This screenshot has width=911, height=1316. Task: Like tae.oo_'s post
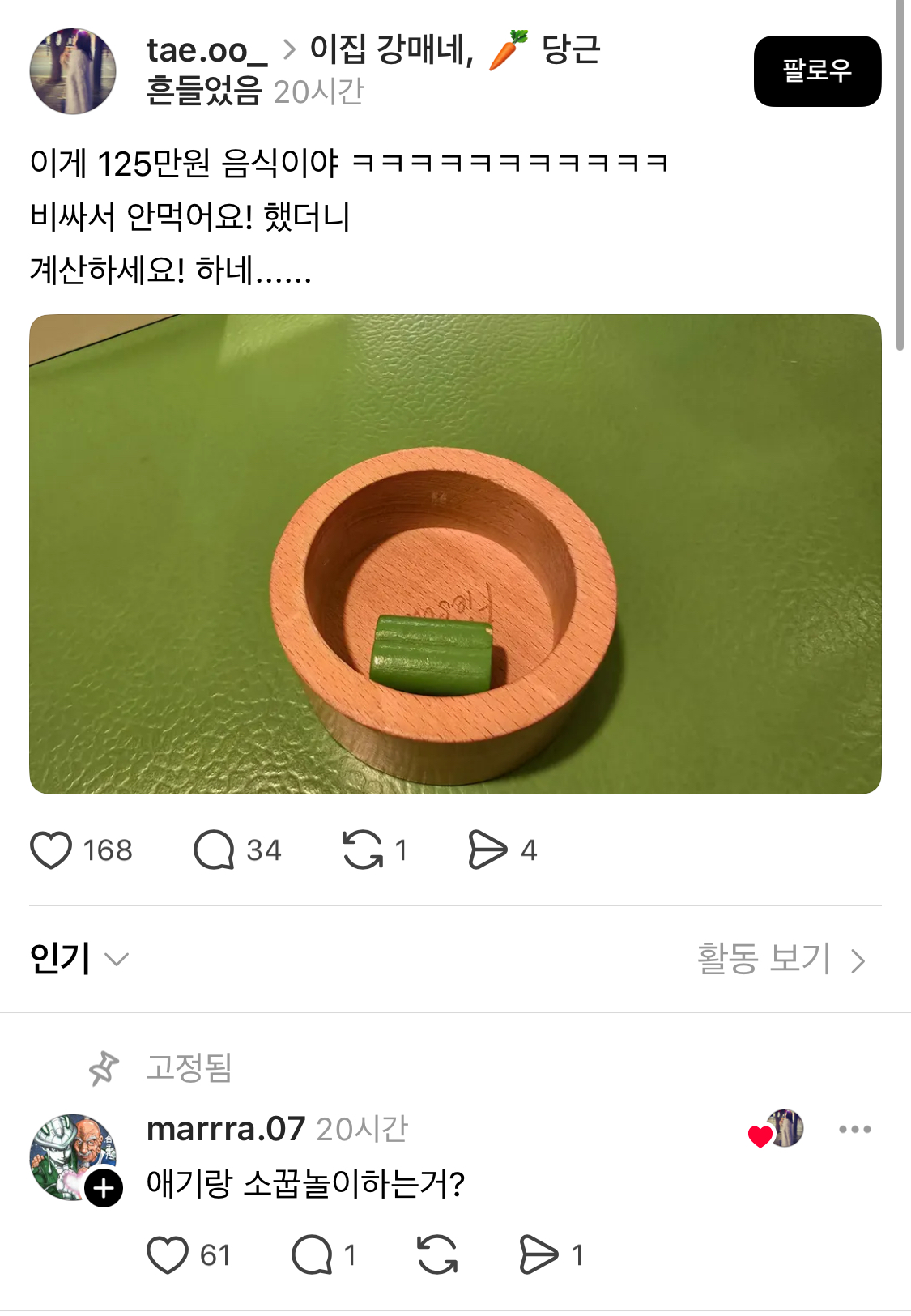coord(51,850)
